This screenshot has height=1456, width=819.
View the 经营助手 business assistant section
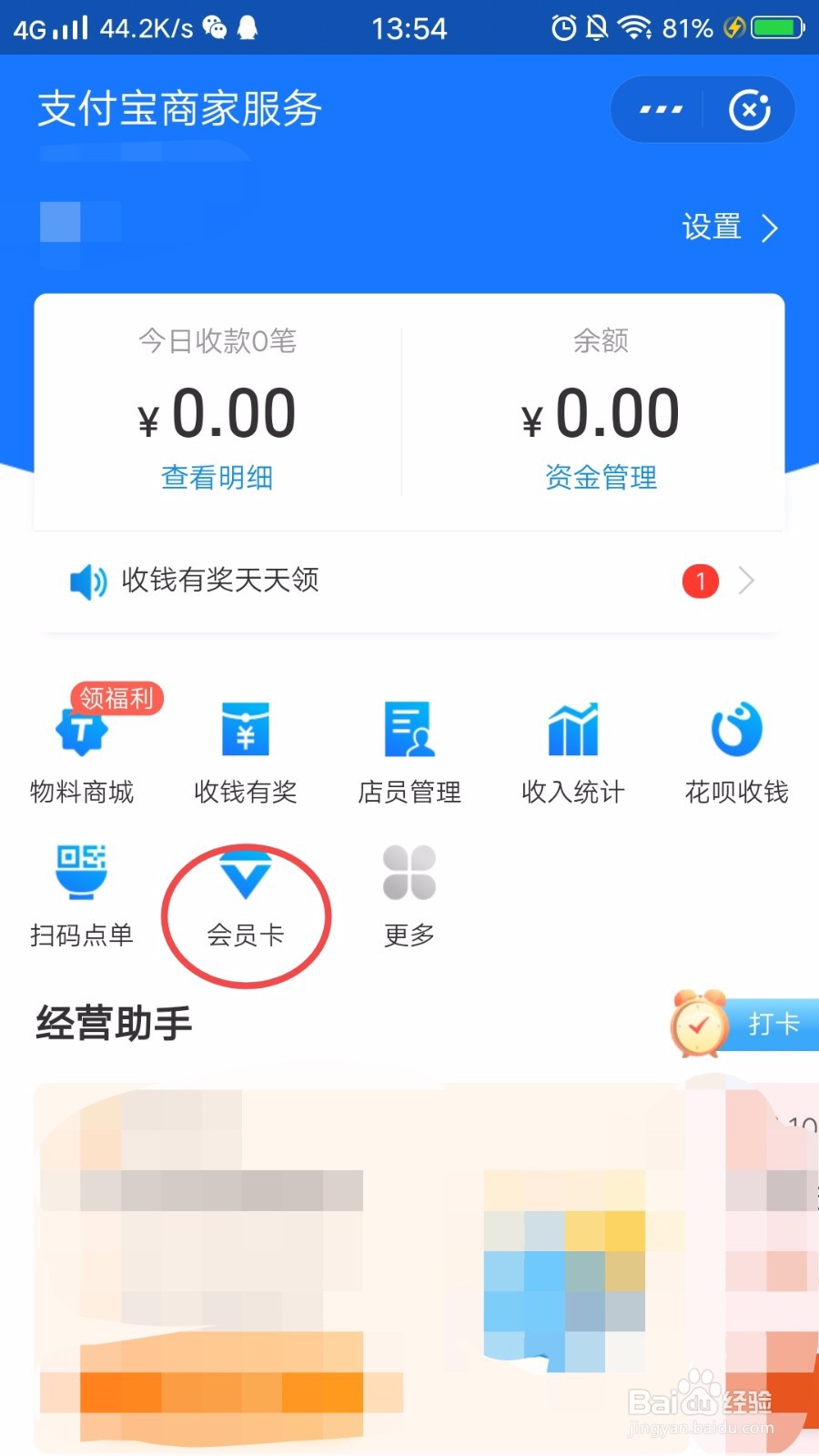click(112, 1023)
